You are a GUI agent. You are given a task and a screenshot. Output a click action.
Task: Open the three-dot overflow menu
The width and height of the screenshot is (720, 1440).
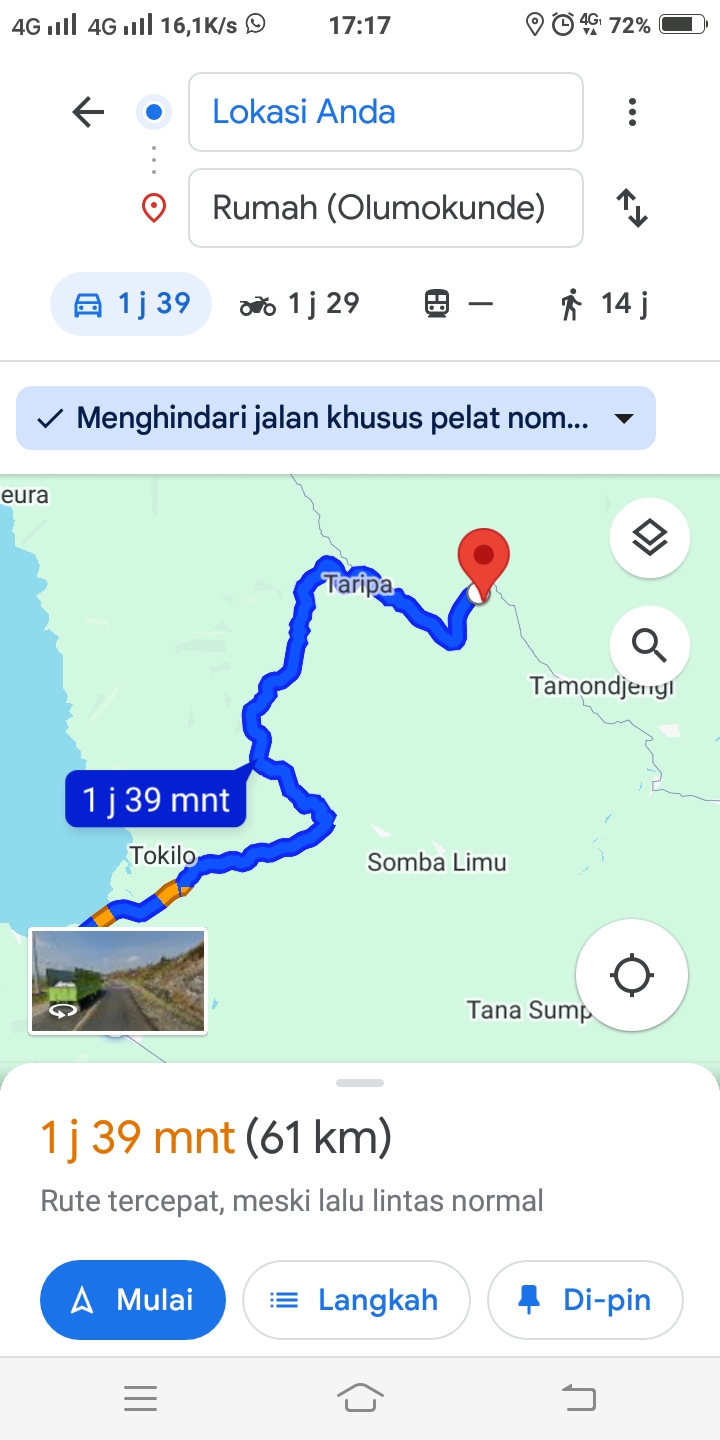632,112
